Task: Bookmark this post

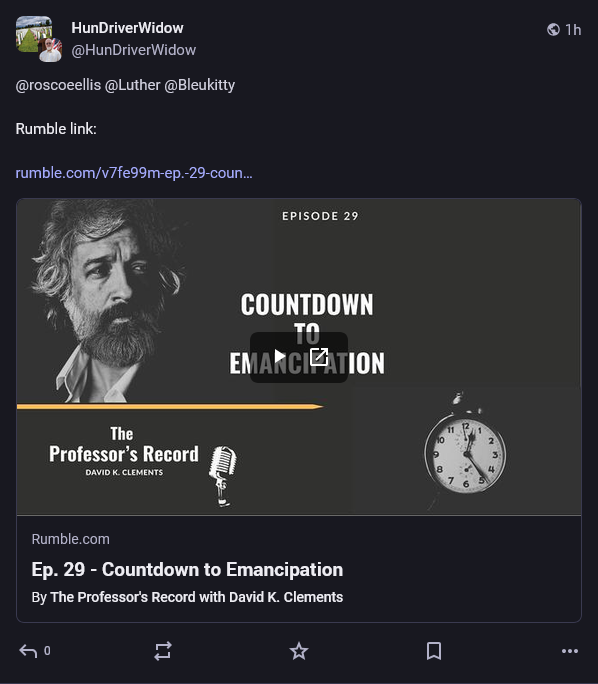Action: [x=434, y=651]
